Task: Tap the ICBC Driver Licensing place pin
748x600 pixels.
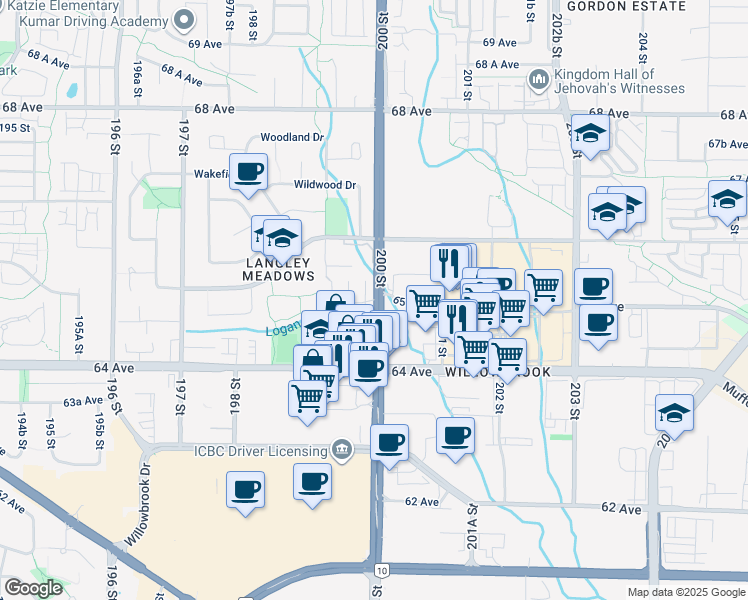Action: point(343,450)
